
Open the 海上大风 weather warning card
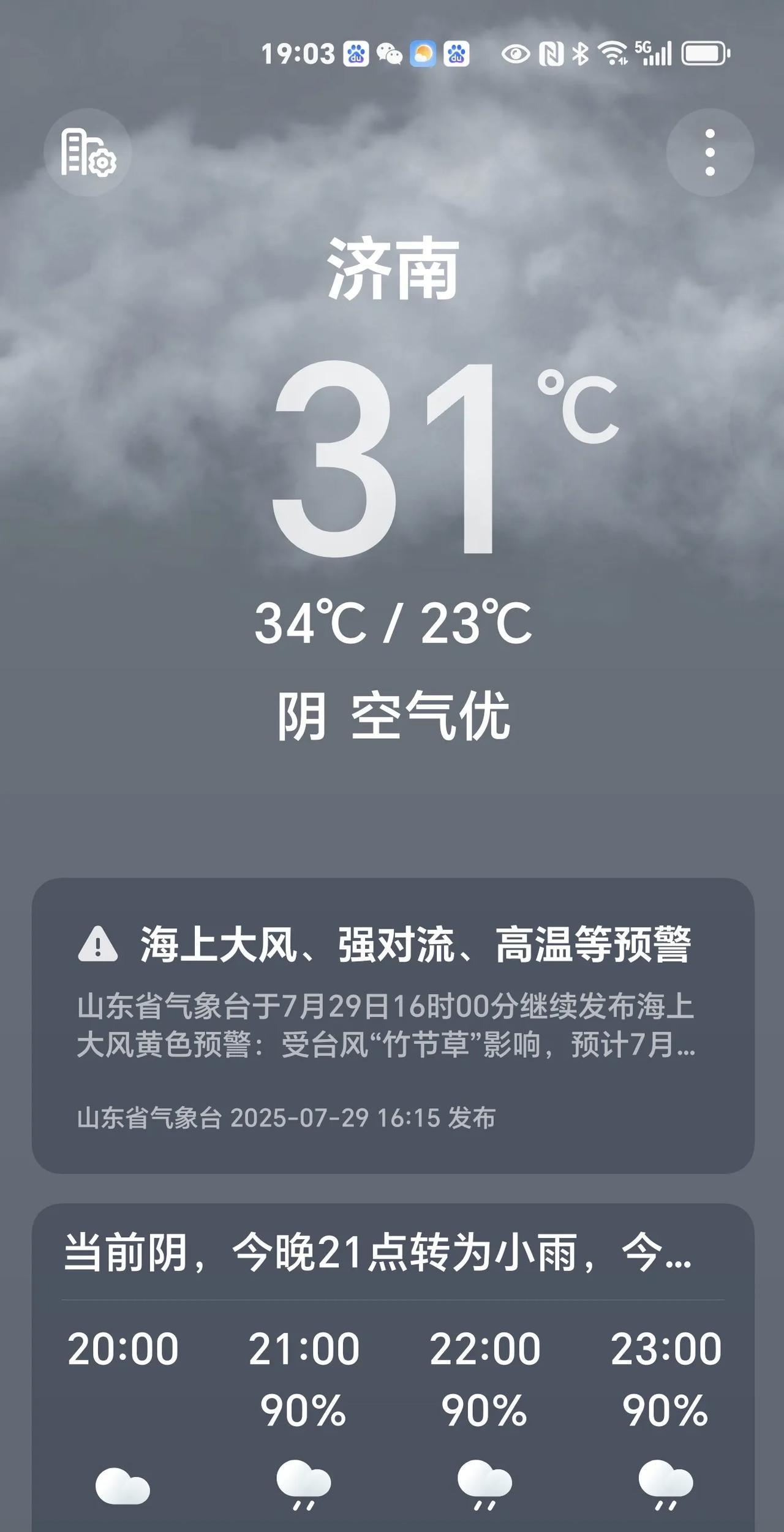(x=393, y=1025)
